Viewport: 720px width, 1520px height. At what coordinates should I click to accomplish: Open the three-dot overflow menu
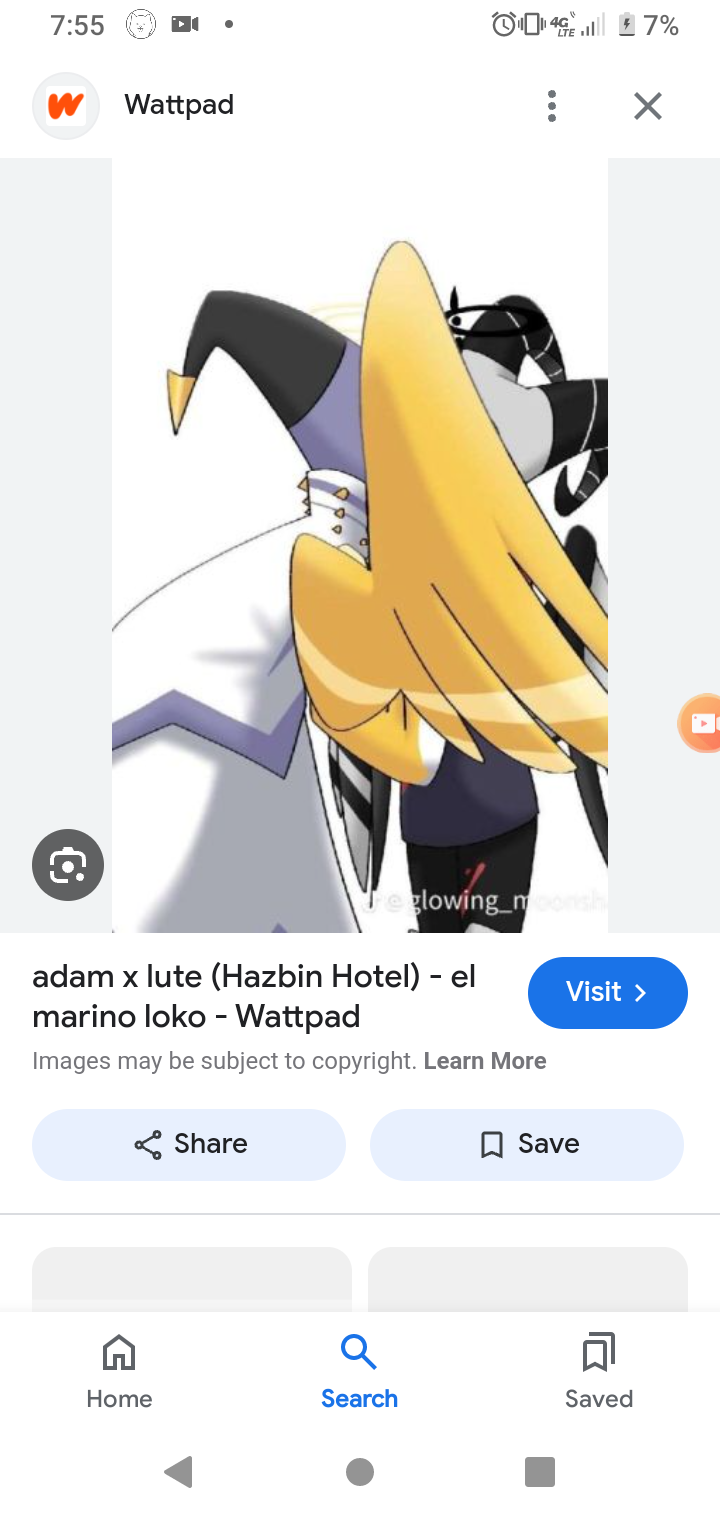point(551,105)
